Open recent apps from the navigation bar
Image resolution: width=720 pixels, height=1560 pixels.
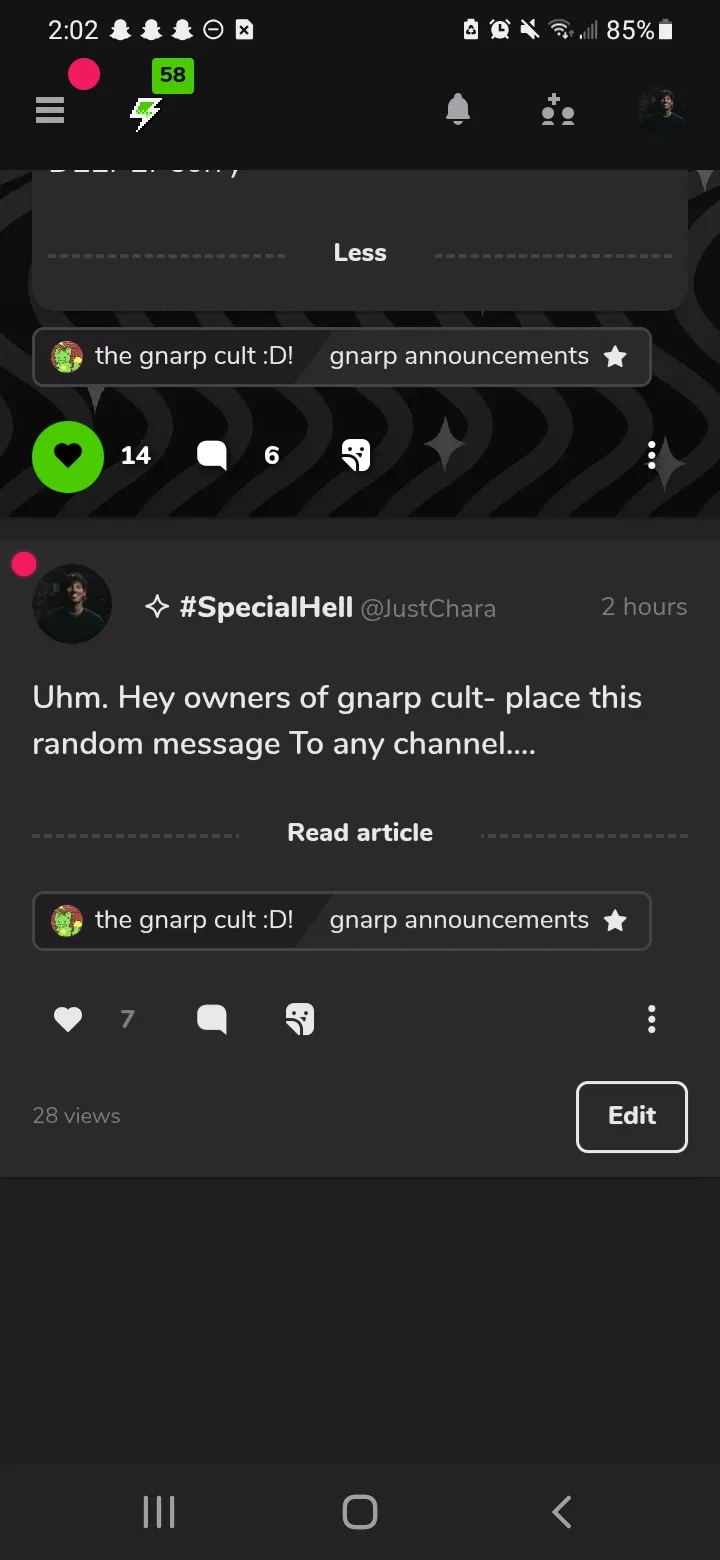coord(159,1512)
